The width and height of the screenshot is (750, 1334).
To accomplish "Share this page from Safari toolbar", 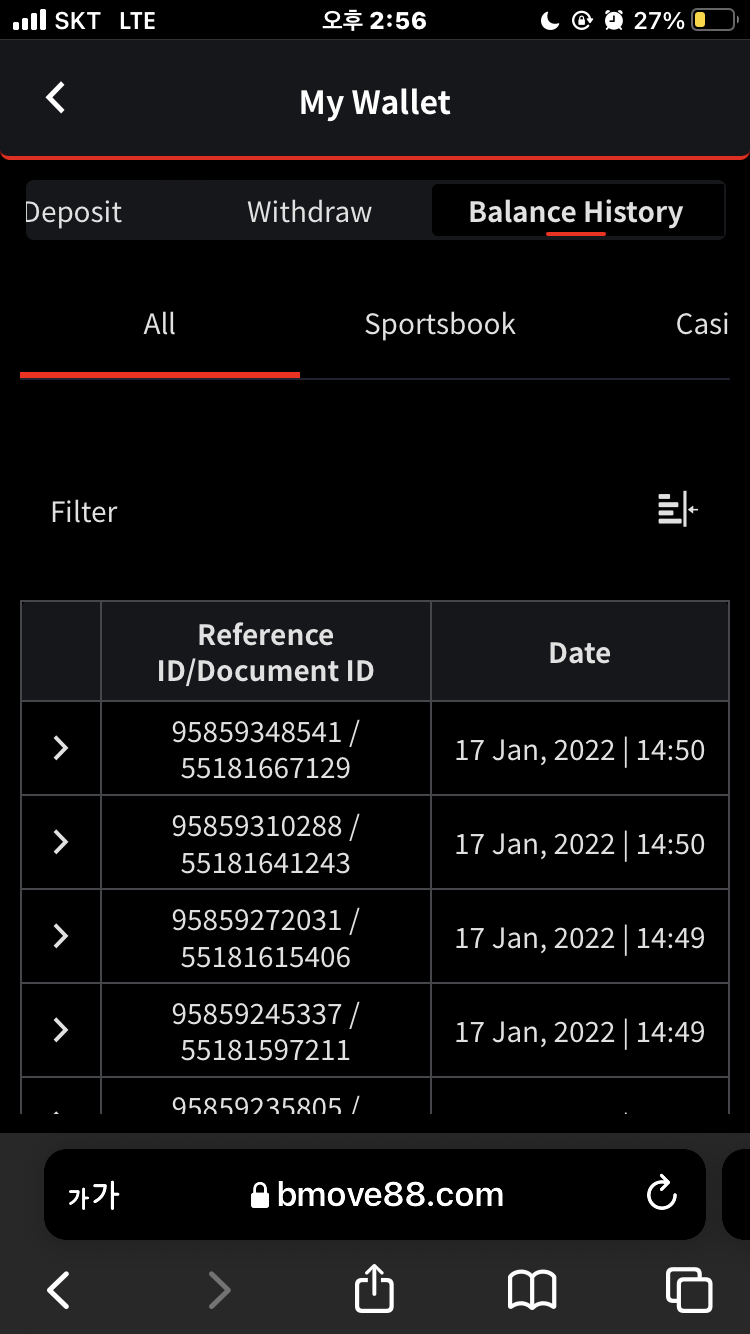I will [x=375, y=1288].
